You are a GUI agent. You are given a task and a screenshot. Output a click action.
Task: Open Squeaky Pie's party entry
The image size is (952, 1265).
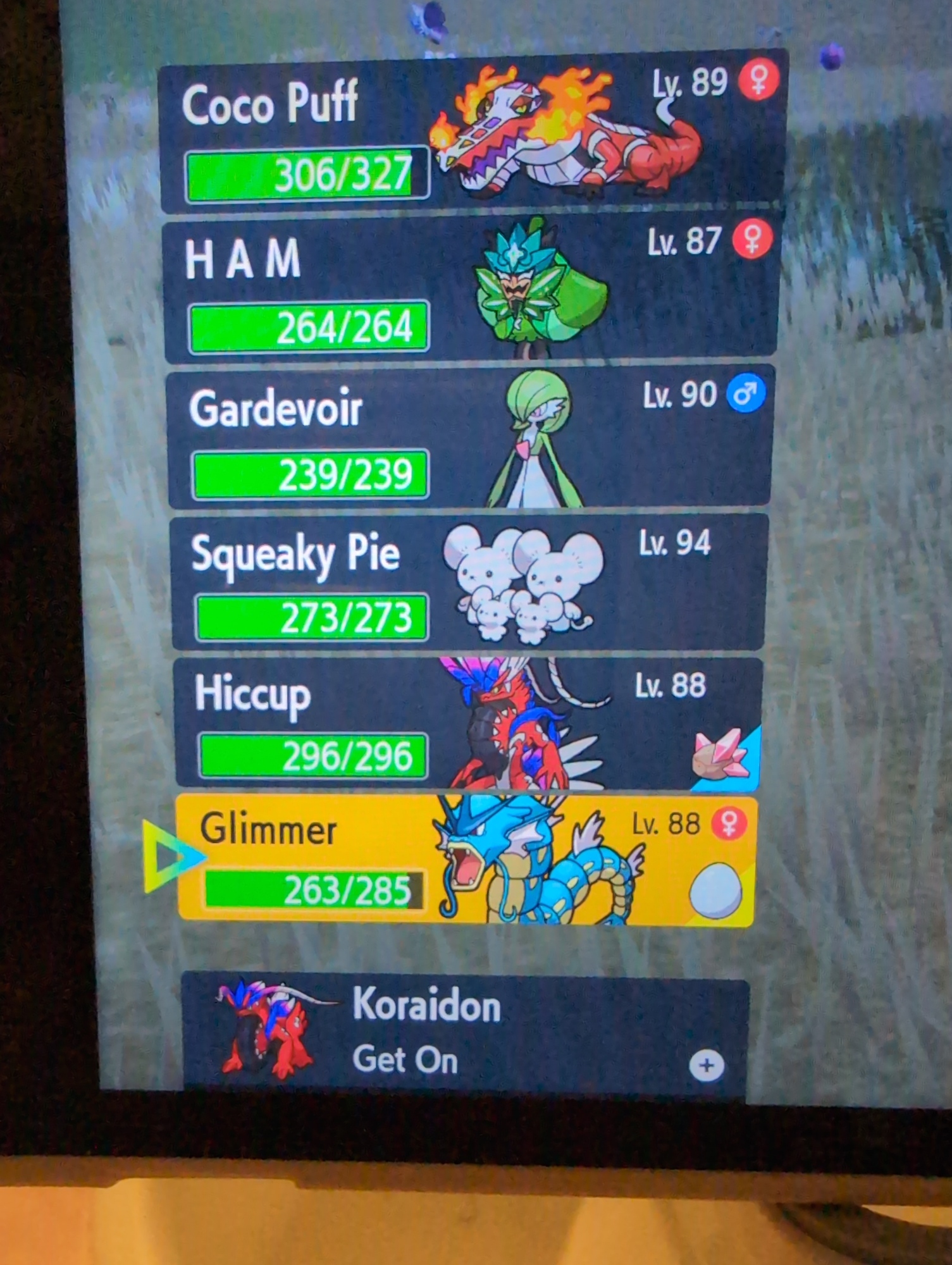468,583
